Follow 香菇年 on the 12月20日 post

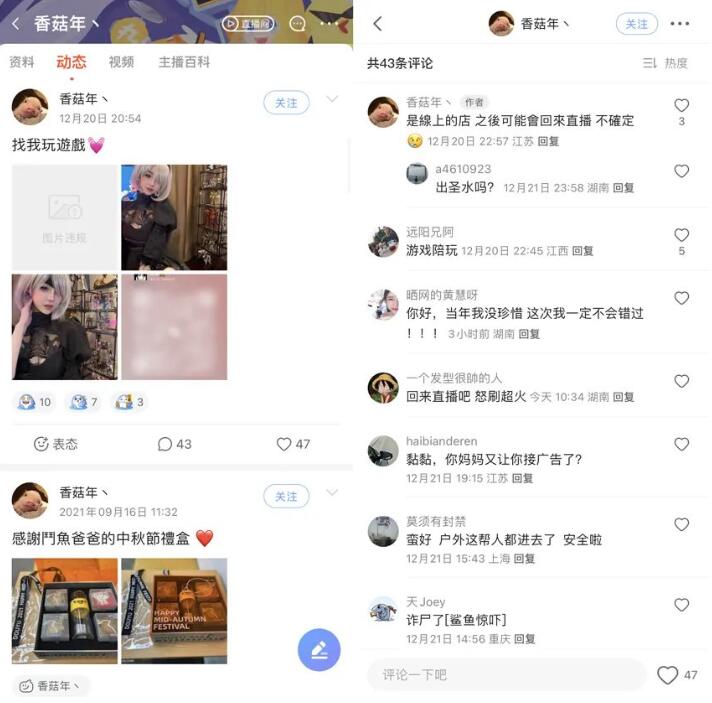click(286, 103)
